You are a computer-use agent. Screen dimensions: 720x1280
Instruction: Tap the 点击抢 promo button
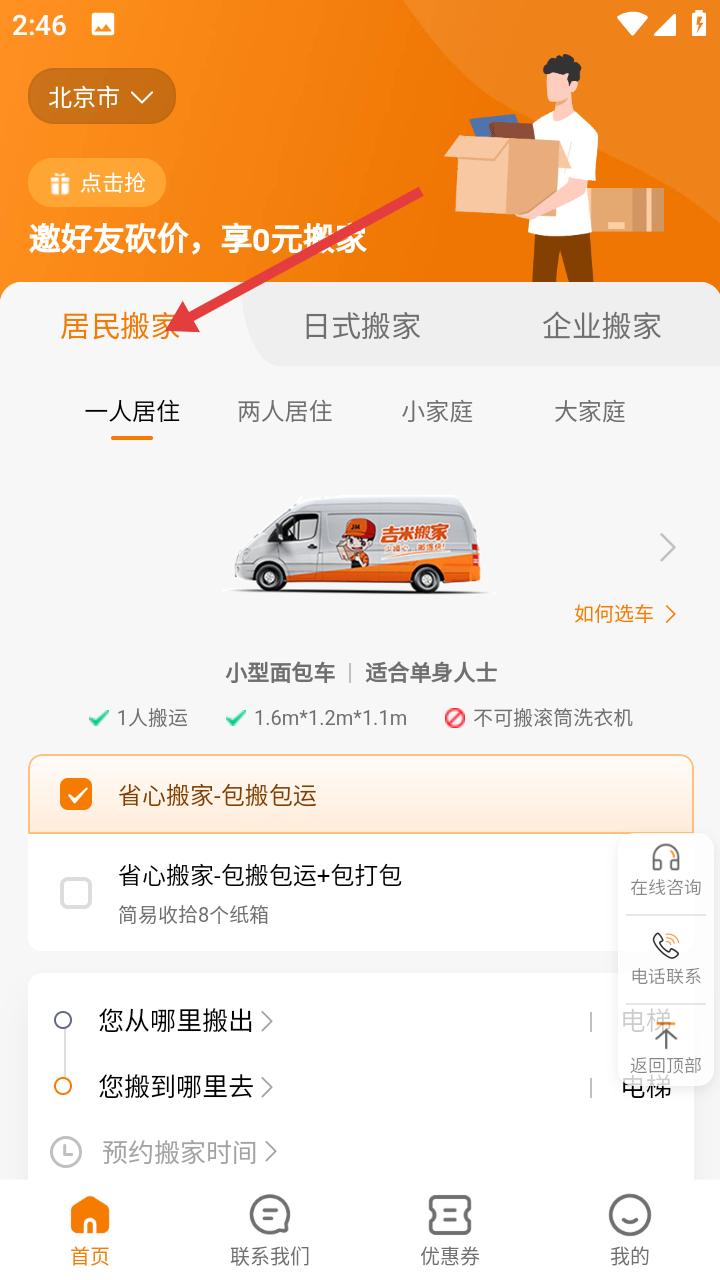(97, 183)
